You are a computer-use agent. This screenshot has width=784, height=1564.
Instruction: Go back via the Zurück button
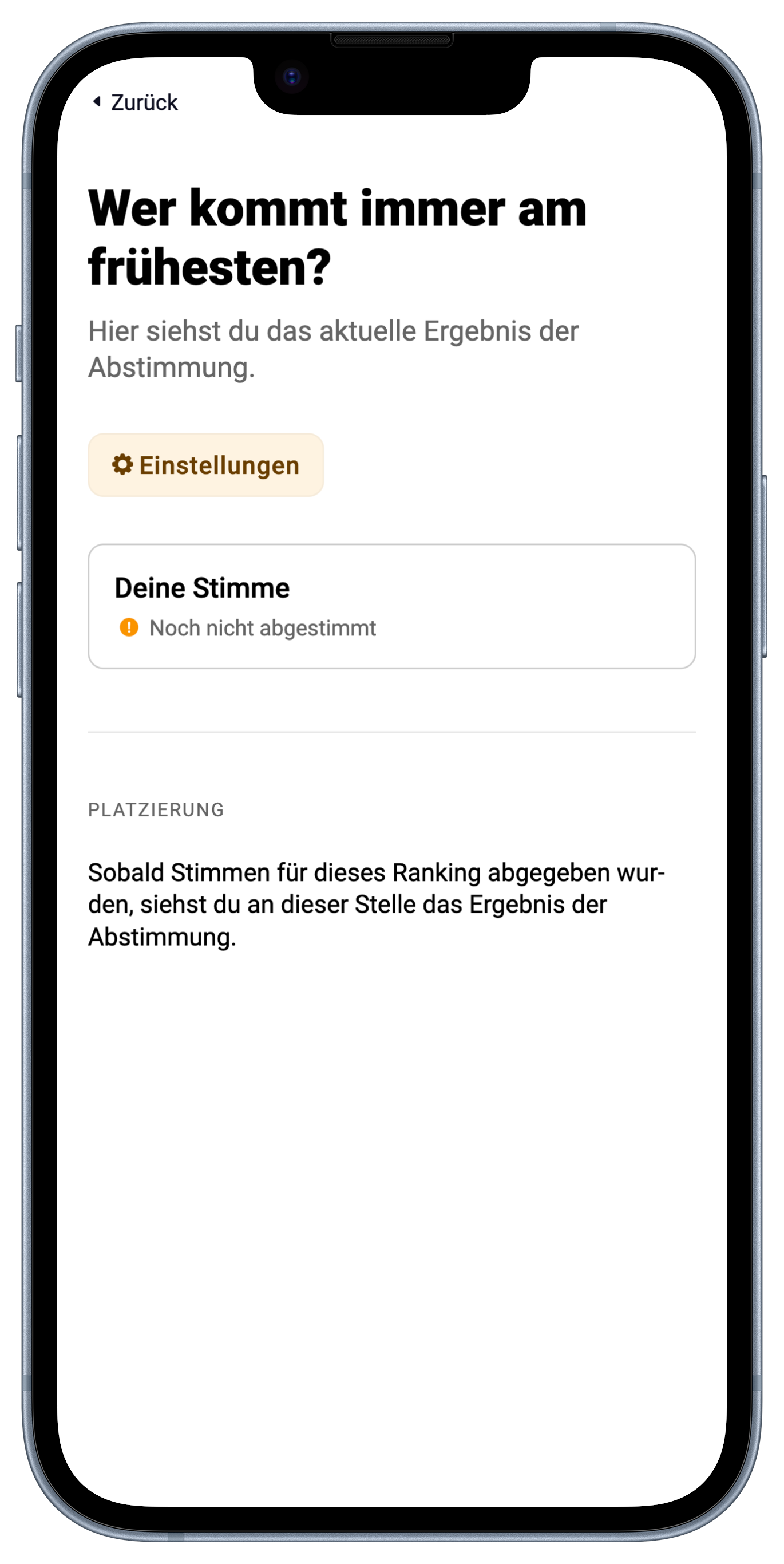tap(136, 102)
